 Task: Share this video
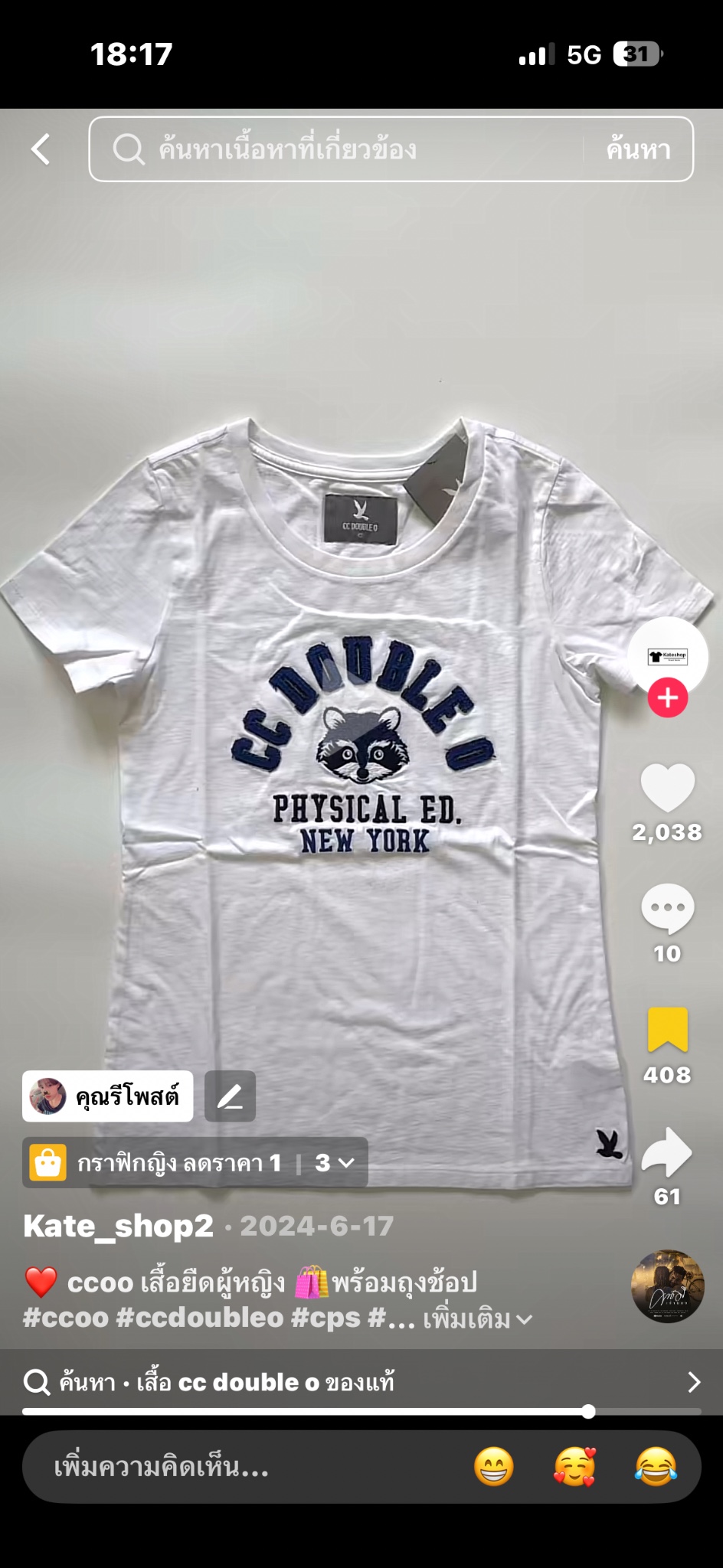pyautogui.click(x=667, y=1152)
